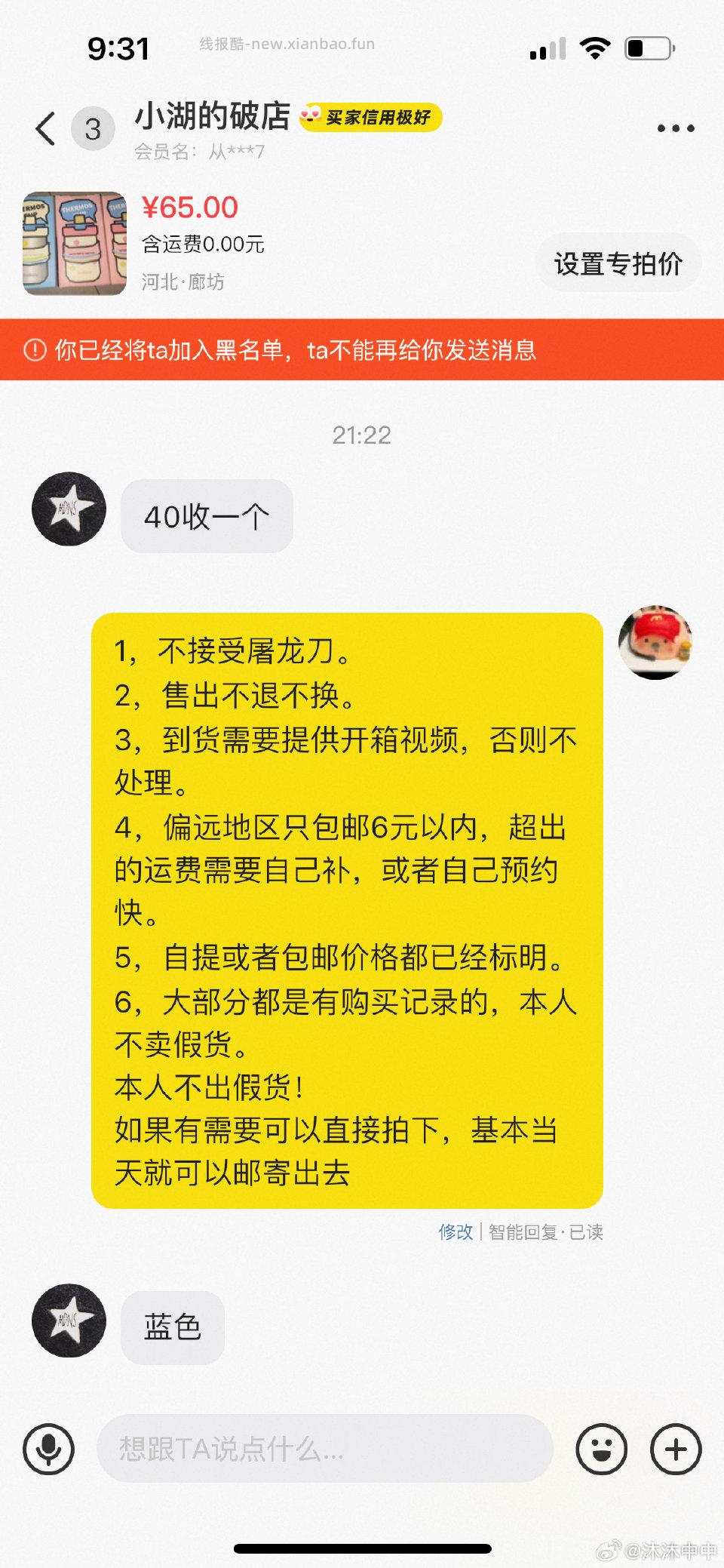Image resolution: width=724 pixels, height=1568 pixels.
Task: Tap the buyer's star avatar
Action: 68,509
